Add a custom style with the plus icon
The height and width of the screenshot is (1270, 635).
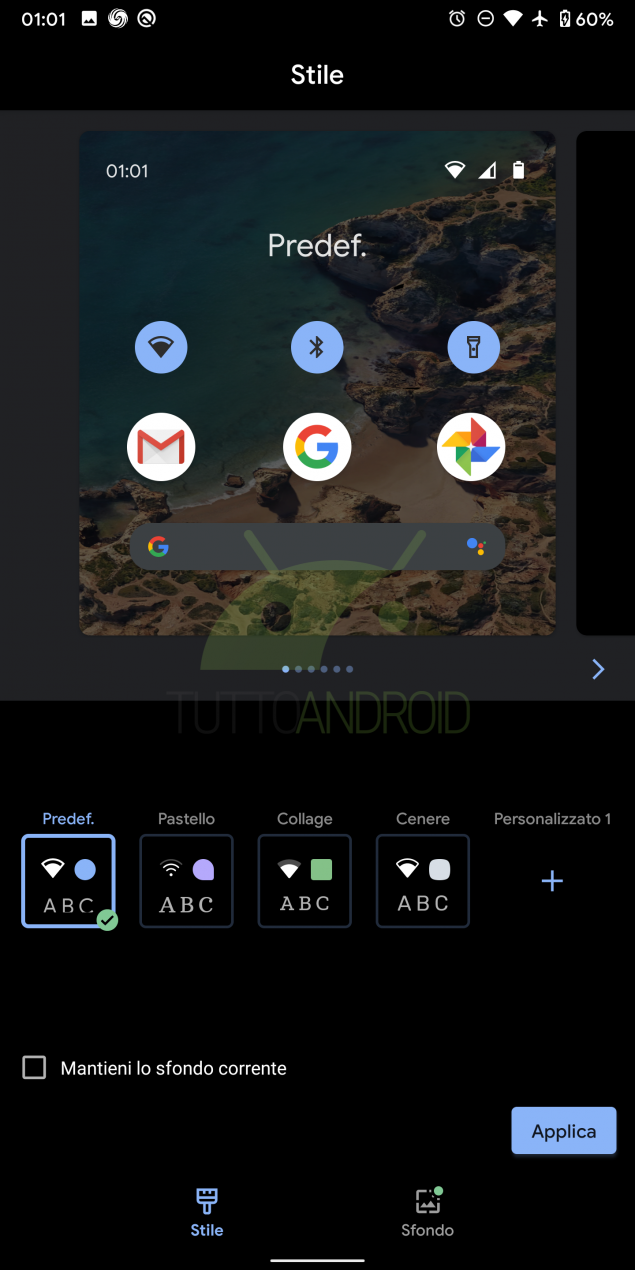click(x=552, y=881)
